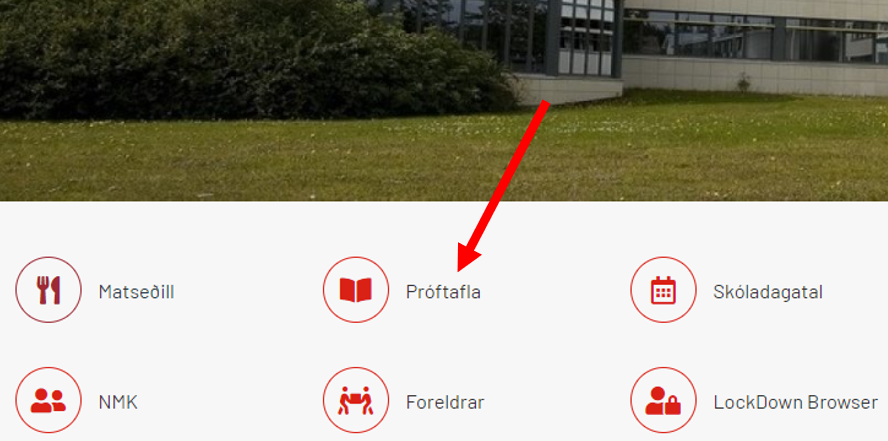Tap LockDown Browser link

[x=794, y=403]
